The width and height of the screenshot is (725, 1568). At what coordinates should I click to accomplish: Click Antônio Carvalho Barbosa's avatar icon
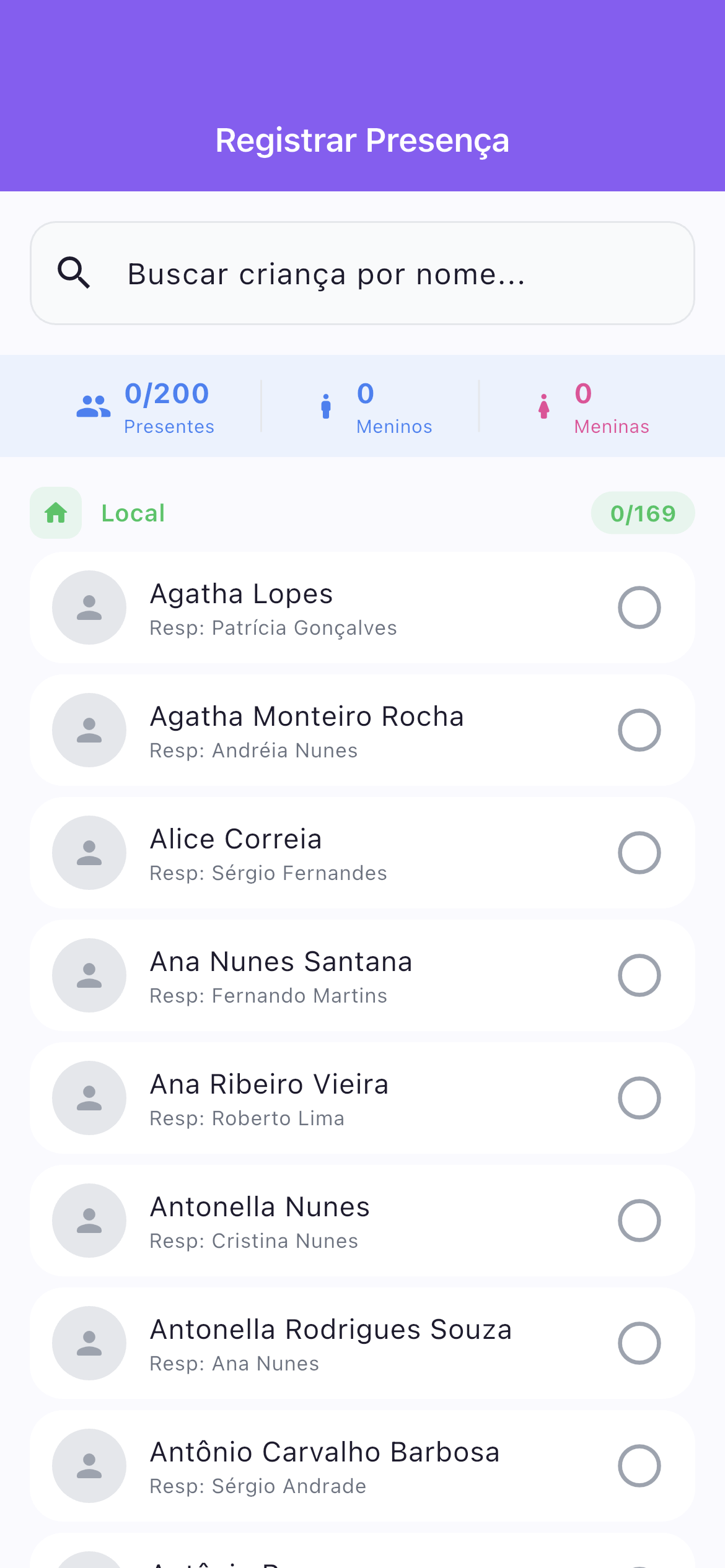pos(89,1466)
